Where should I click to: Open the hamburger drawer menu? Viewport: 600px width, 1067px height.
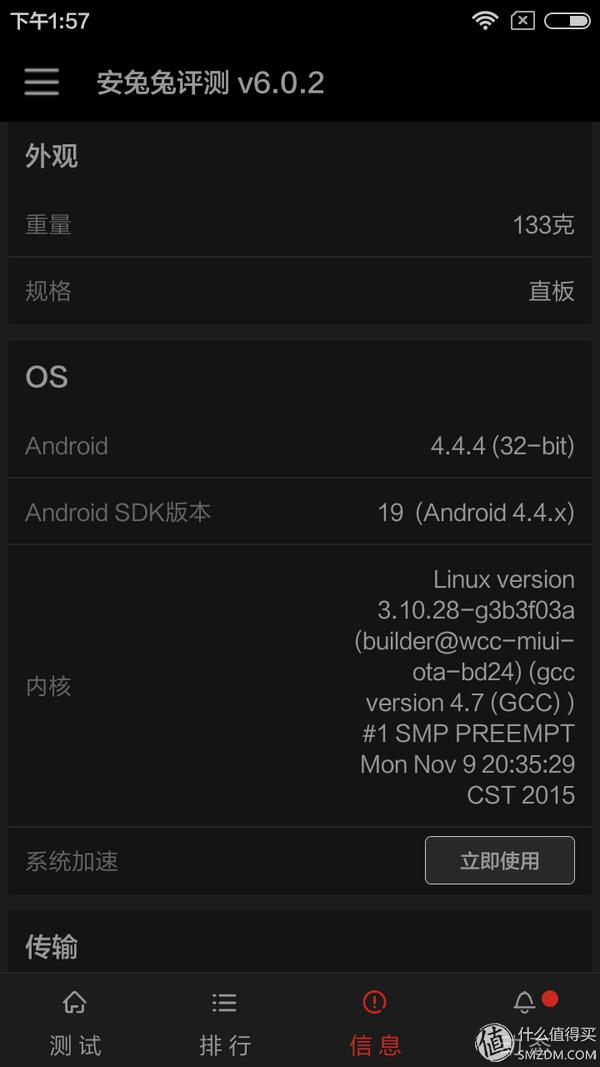pyautogui.click(x=42, y=82)
